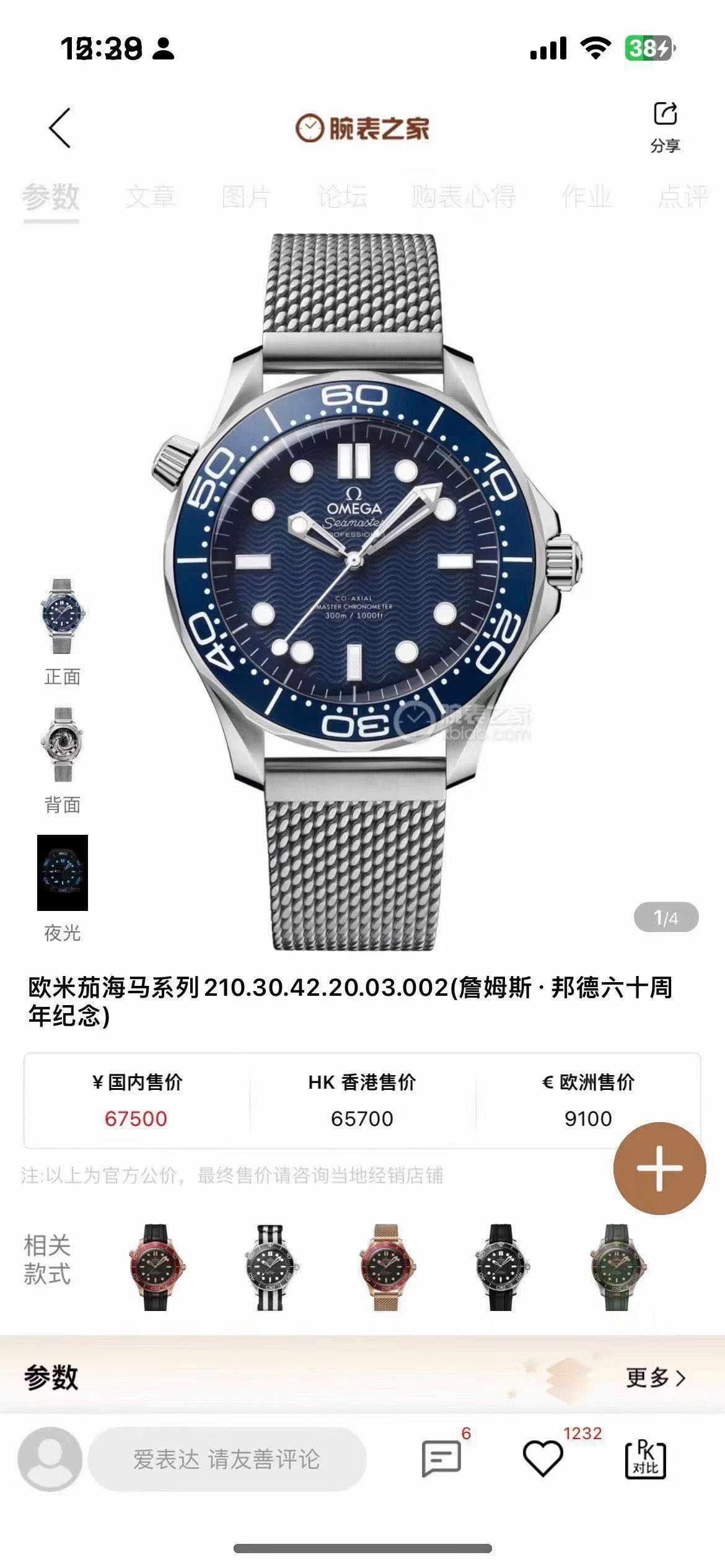Tap the brown plus floating button
725x1568 pixels.
[x=659, y=1168]
